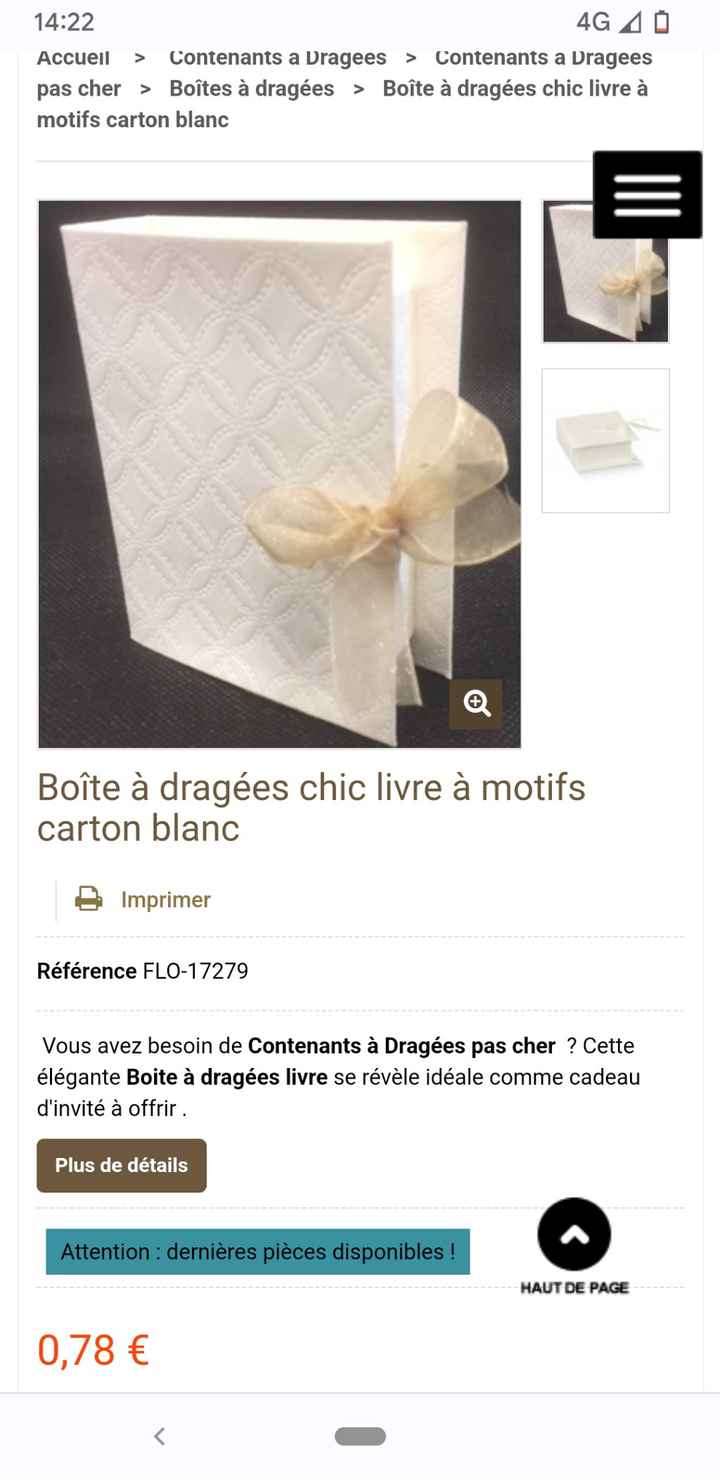Tap the back navigation arrow at bottom

pyautogui.click(x=159, y=1435)
